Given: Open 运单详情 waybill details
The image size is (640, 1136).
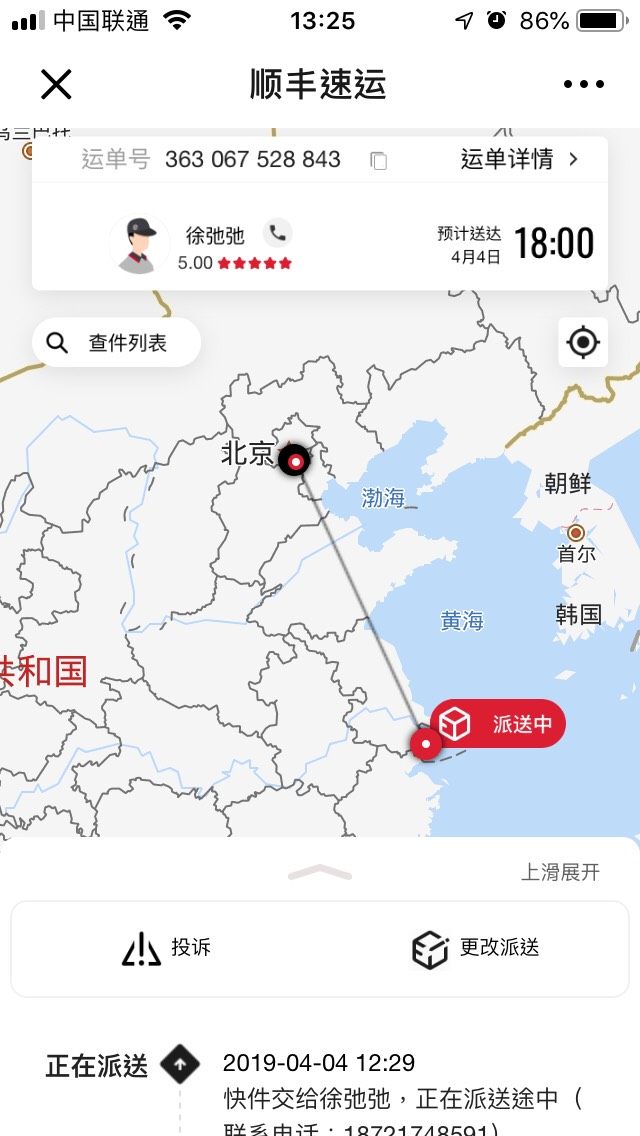Looking at the screenshot, I should pyautogui.click(x=519, y=159).
